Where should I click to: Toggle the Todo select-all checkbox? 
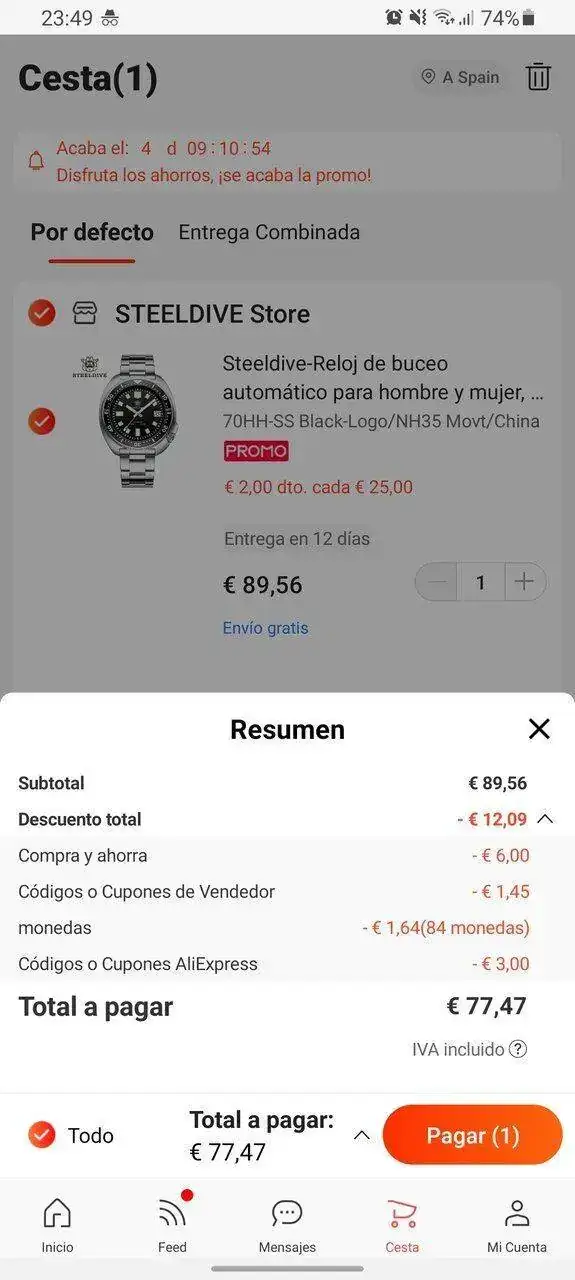pos(41,1135)
